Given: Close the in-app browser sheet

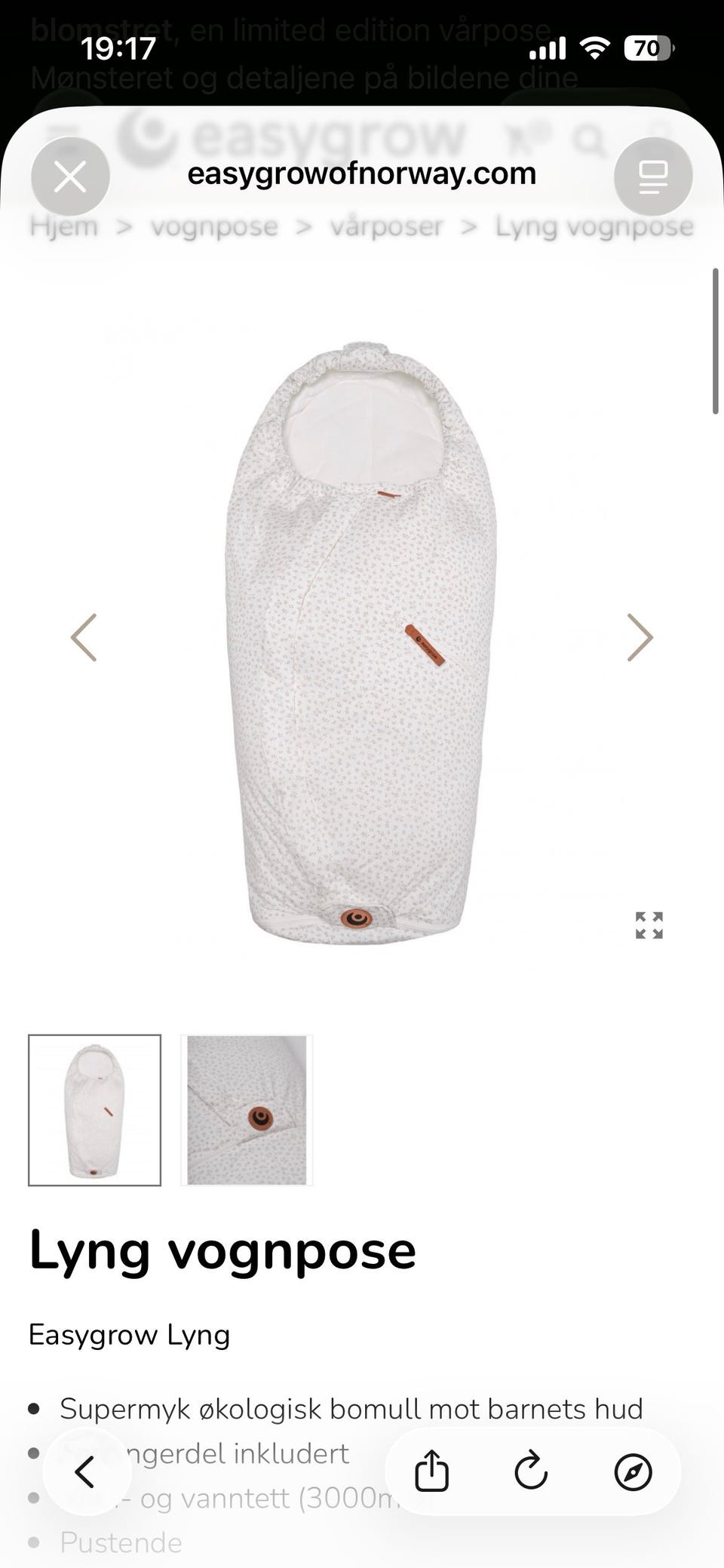Looking at the screenshot, I should pos(70,177).
